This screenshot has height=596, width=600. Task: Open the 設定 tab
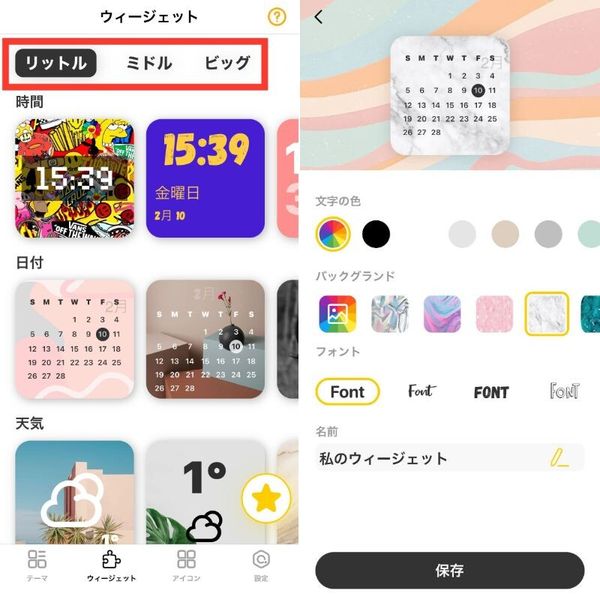[x=261, y=565]
